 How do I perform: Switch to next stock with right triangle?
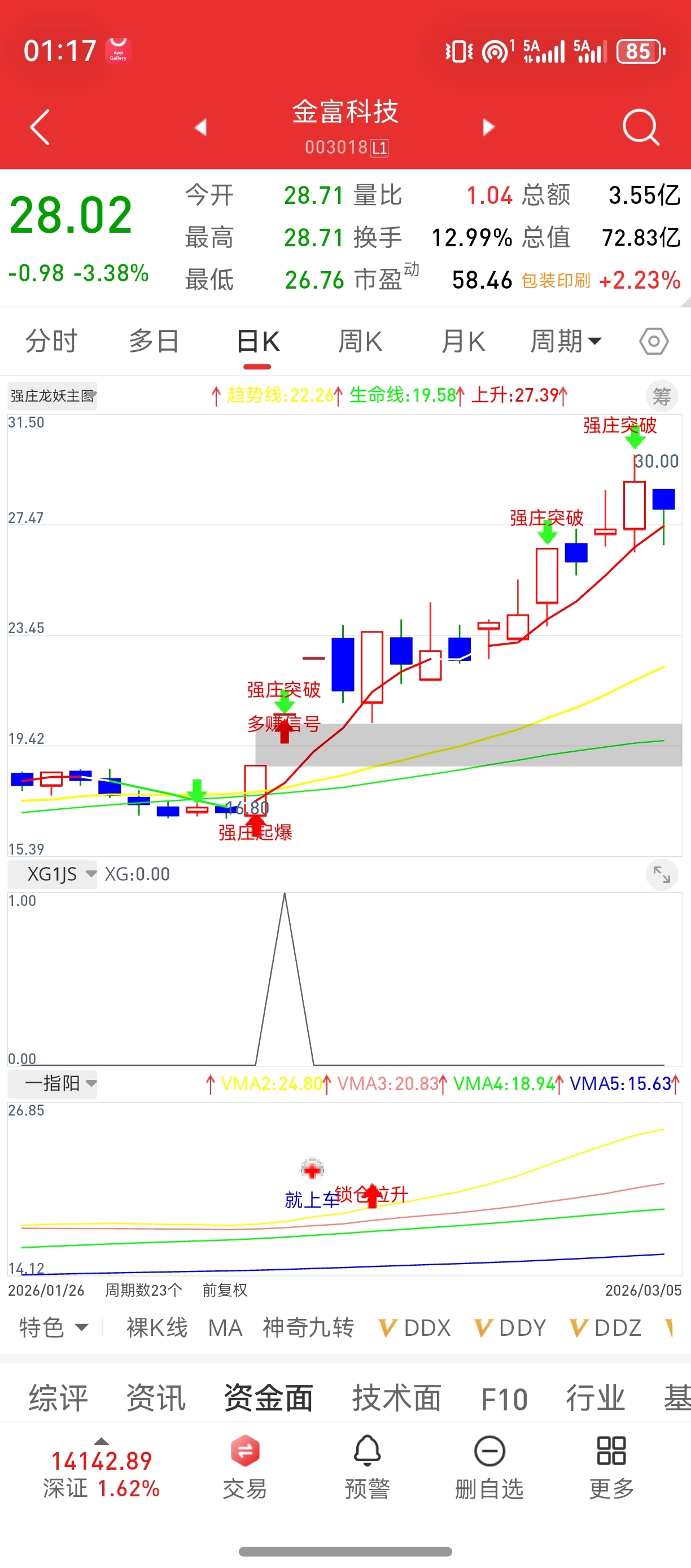coord(488,127)
